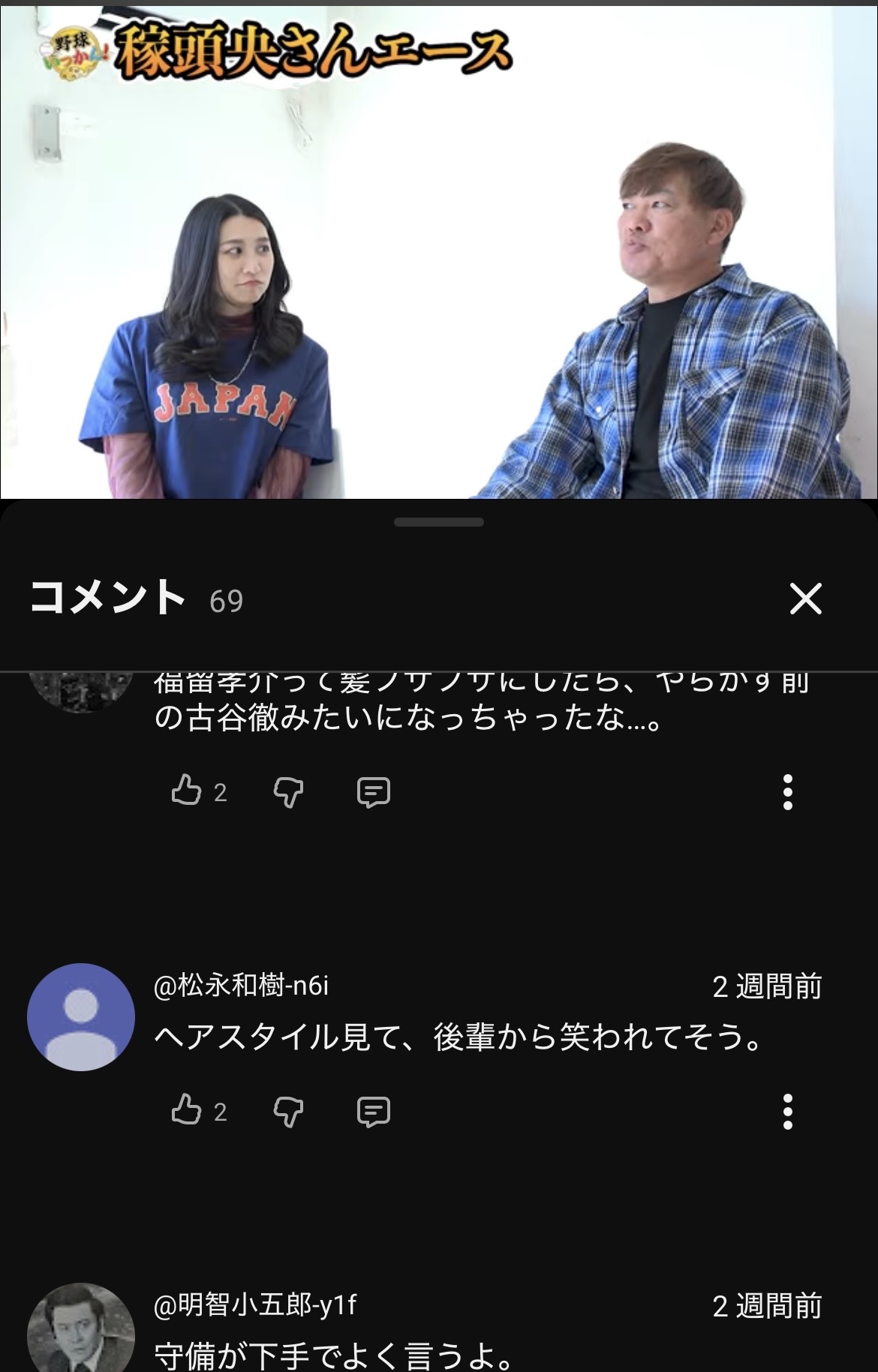The height and width of the screenshot is (1372, 878).
Task: Dislike 松永和樹-n6i's comment
Action: pos(288,1111)
